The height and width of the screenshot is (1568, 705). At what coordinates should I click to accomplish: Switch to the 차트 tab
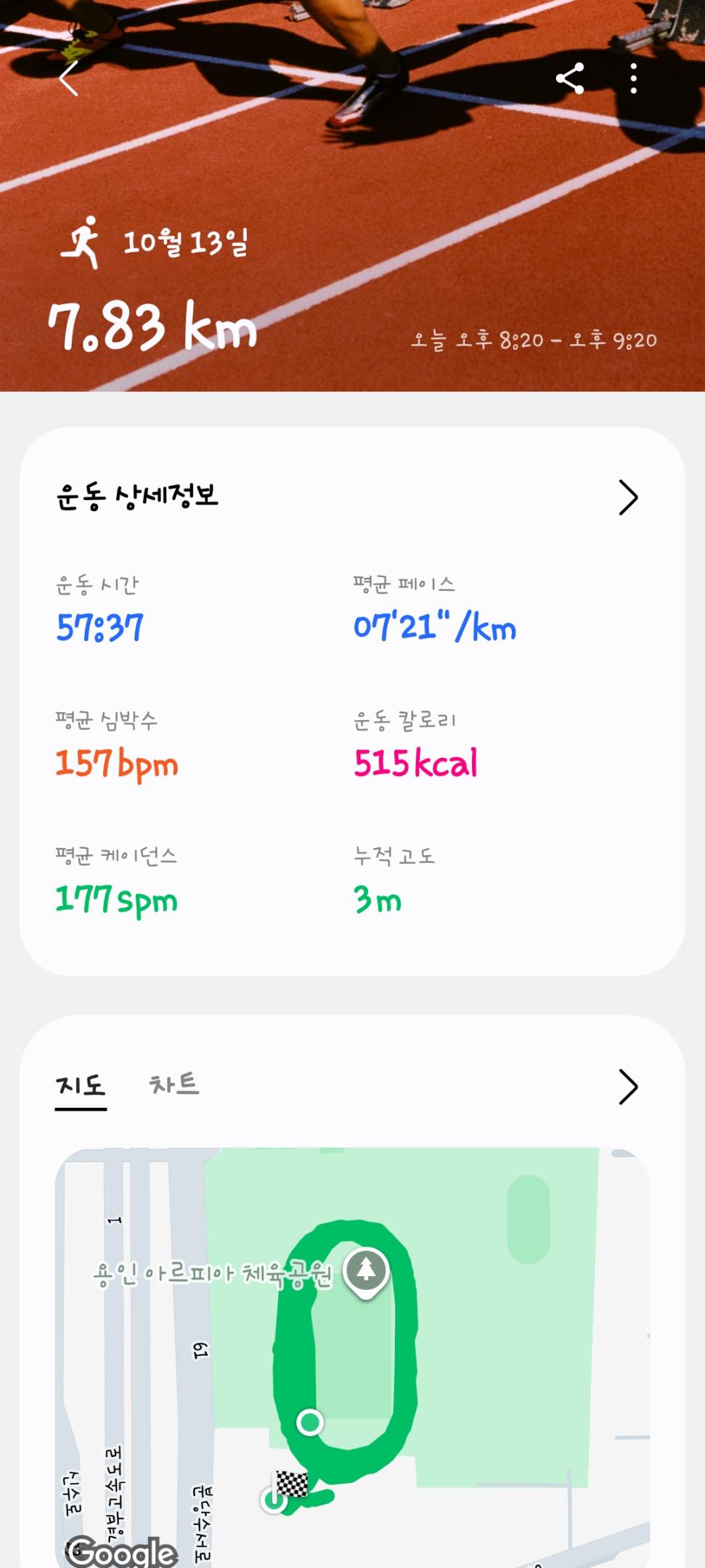click(x=174, y=1085)
